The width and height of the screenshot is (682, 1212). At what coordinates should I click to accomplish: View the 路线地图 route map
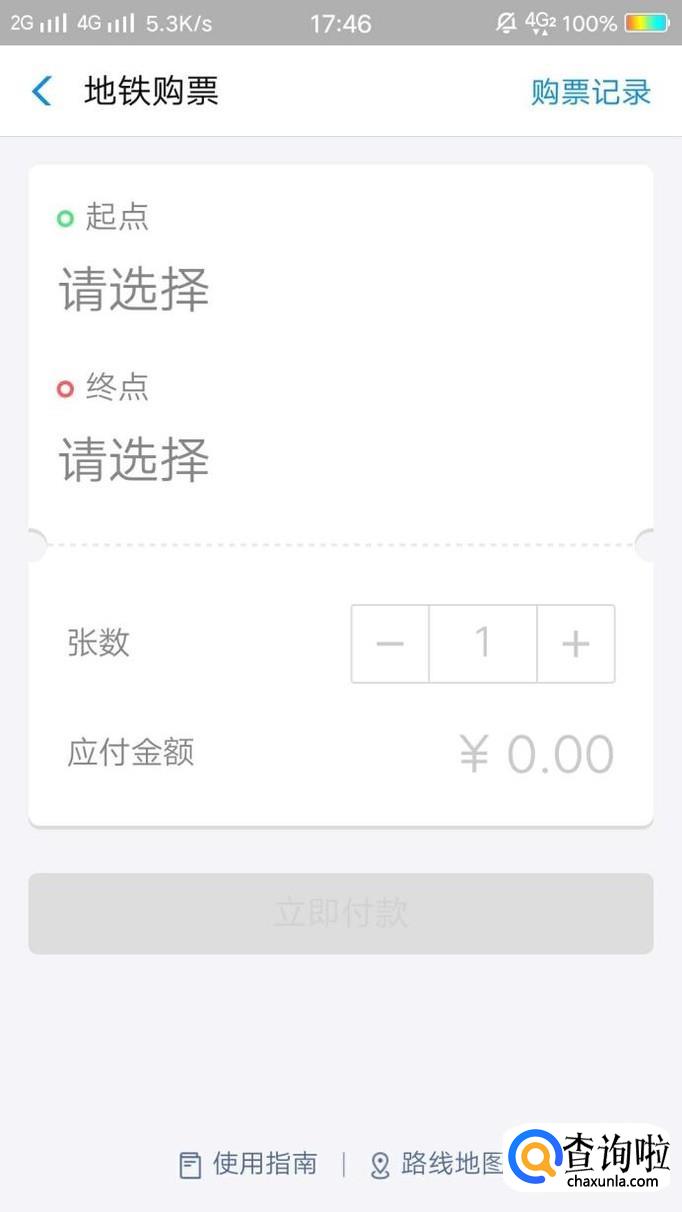pyautogui.click(x=440, y=1164)
